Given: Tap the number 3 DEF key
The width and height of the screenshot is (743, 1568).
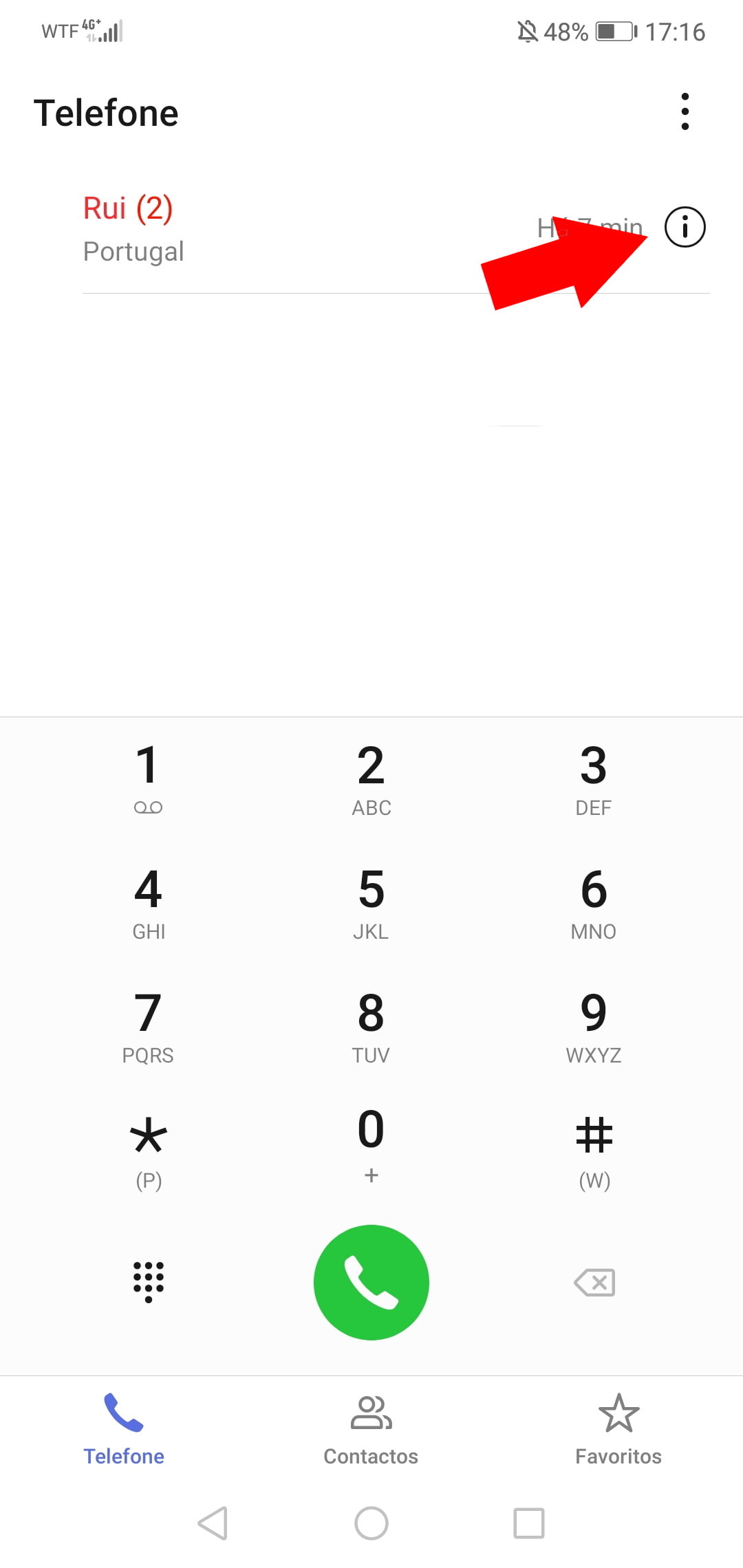Looking at the screenshot, I should [593, 777].
